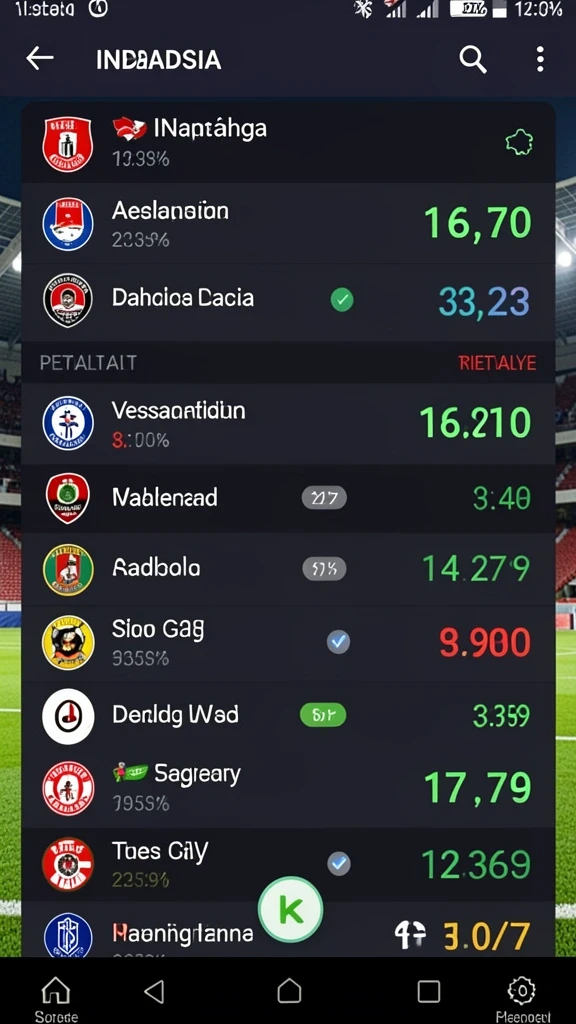This screenshot has height=1024, width=576.
Task: Select the Mablenead team row
Action: click(x=288, y=498)
